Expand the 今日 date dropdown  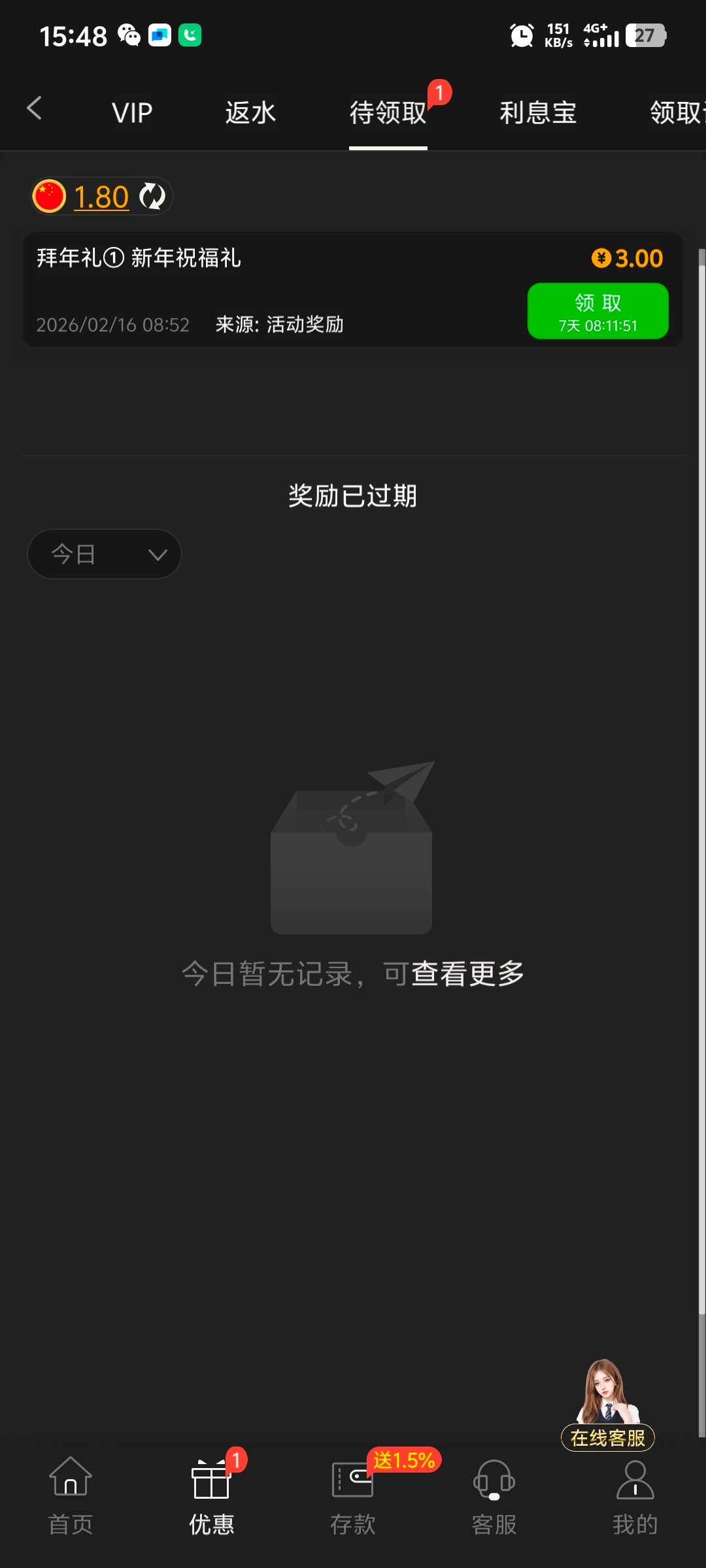coord(105,554)
